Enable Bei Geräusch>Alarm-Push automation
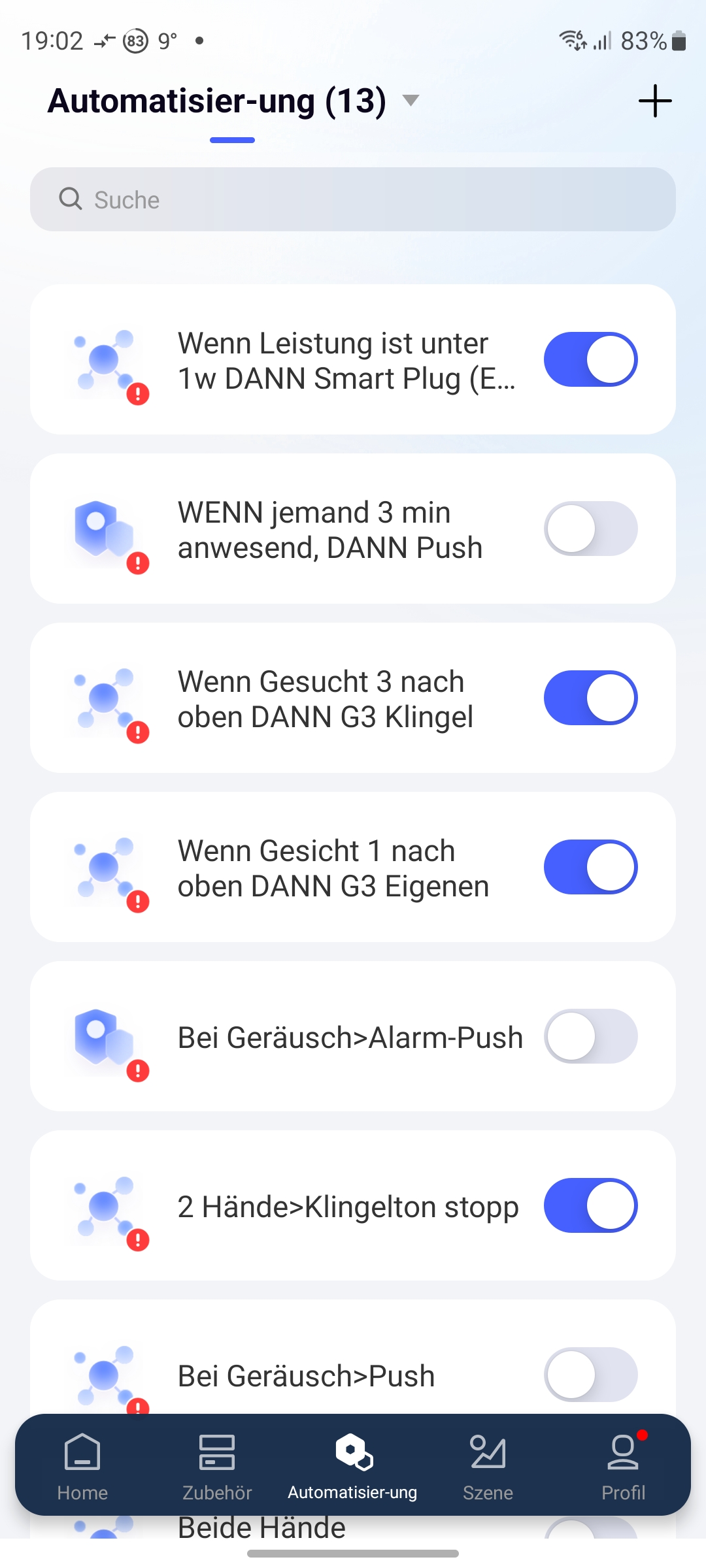The image size is (706, 1568). point(590,1036)
